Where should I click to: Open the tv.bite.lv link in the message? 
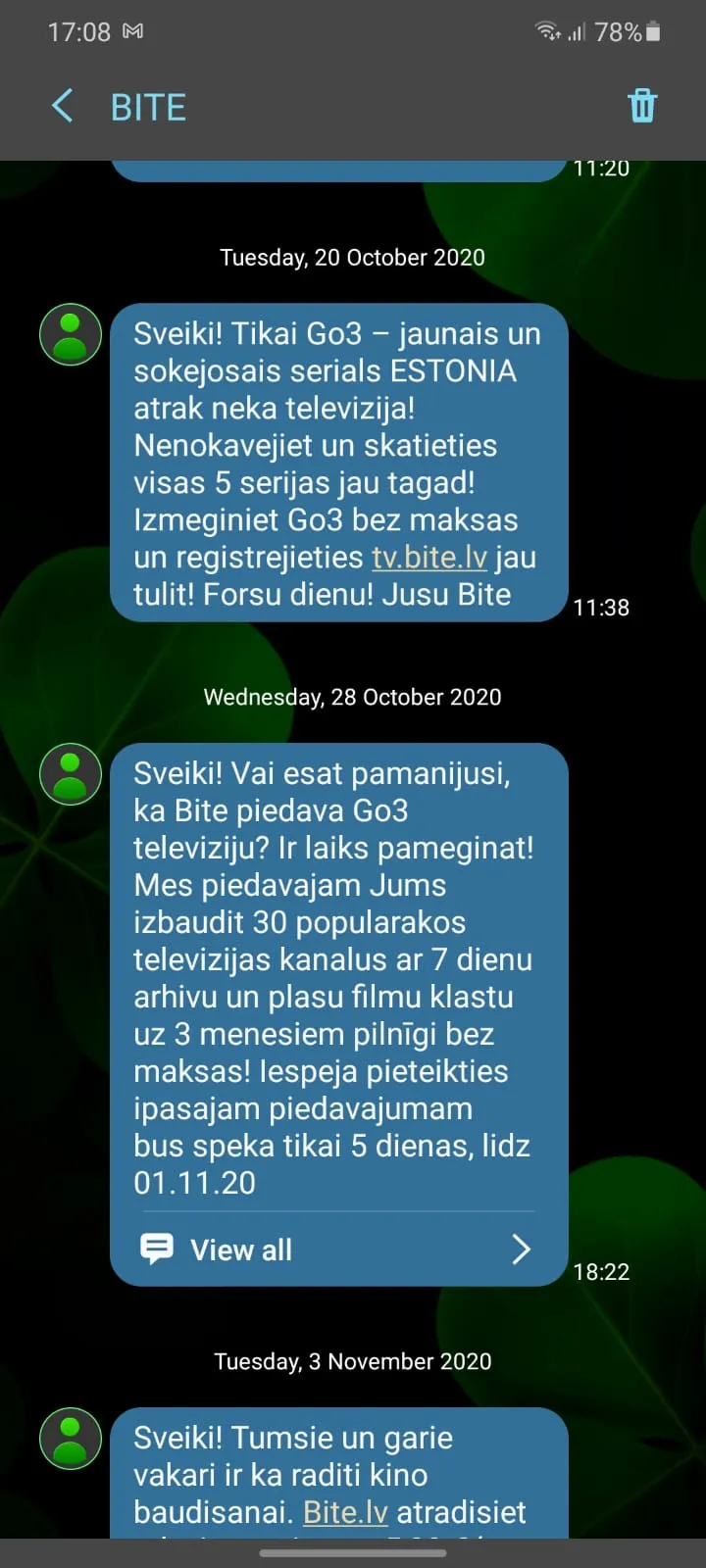point(429,558)
